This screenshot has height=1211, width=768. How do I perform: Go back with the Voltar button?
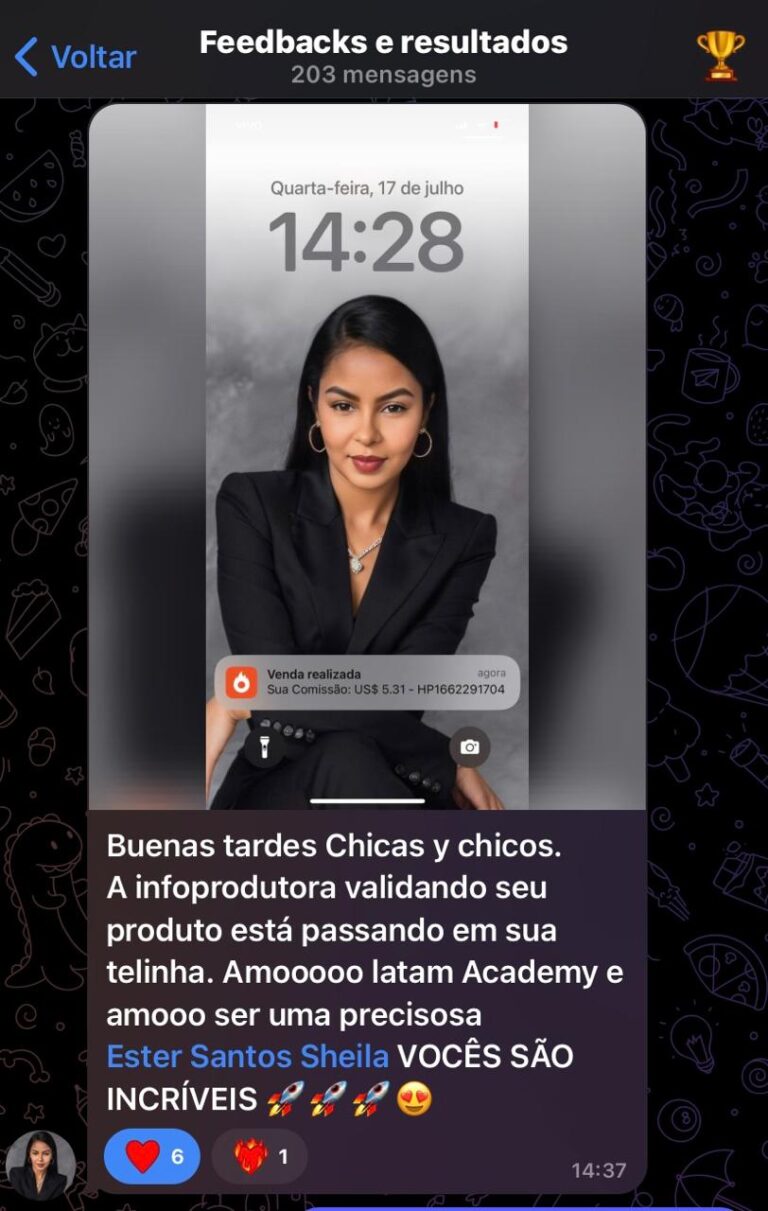pos(76,57)
